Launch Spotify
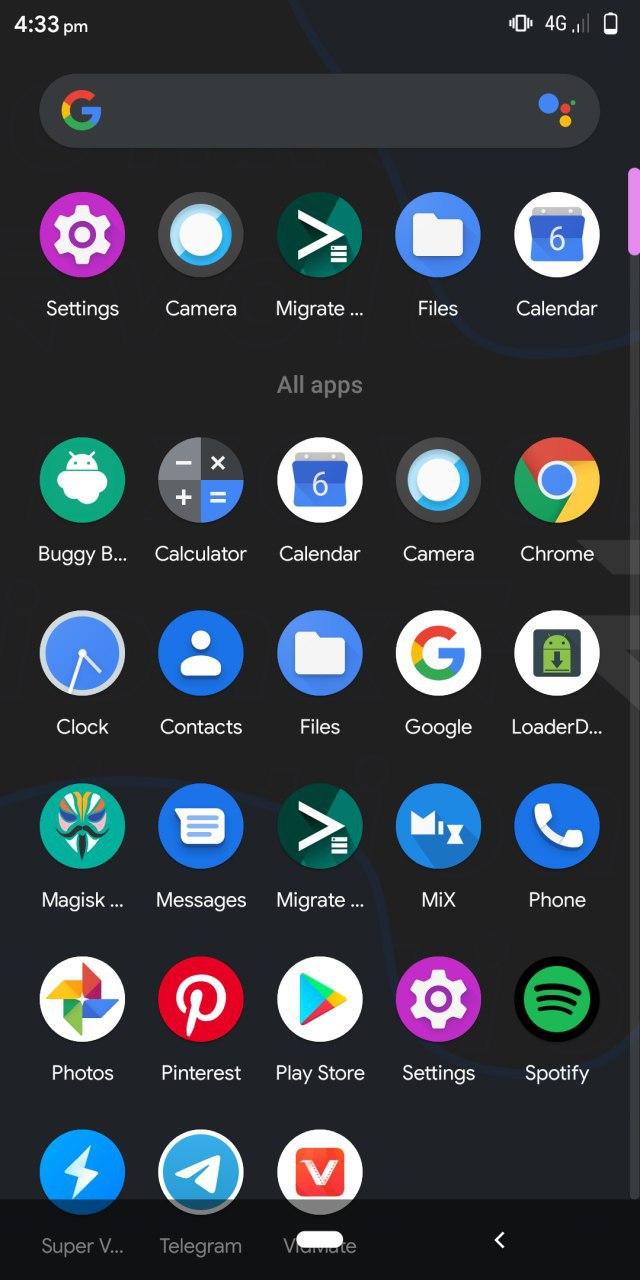Screen dimensions: 640x1280 pyautogui.click(x=557, y=999)
